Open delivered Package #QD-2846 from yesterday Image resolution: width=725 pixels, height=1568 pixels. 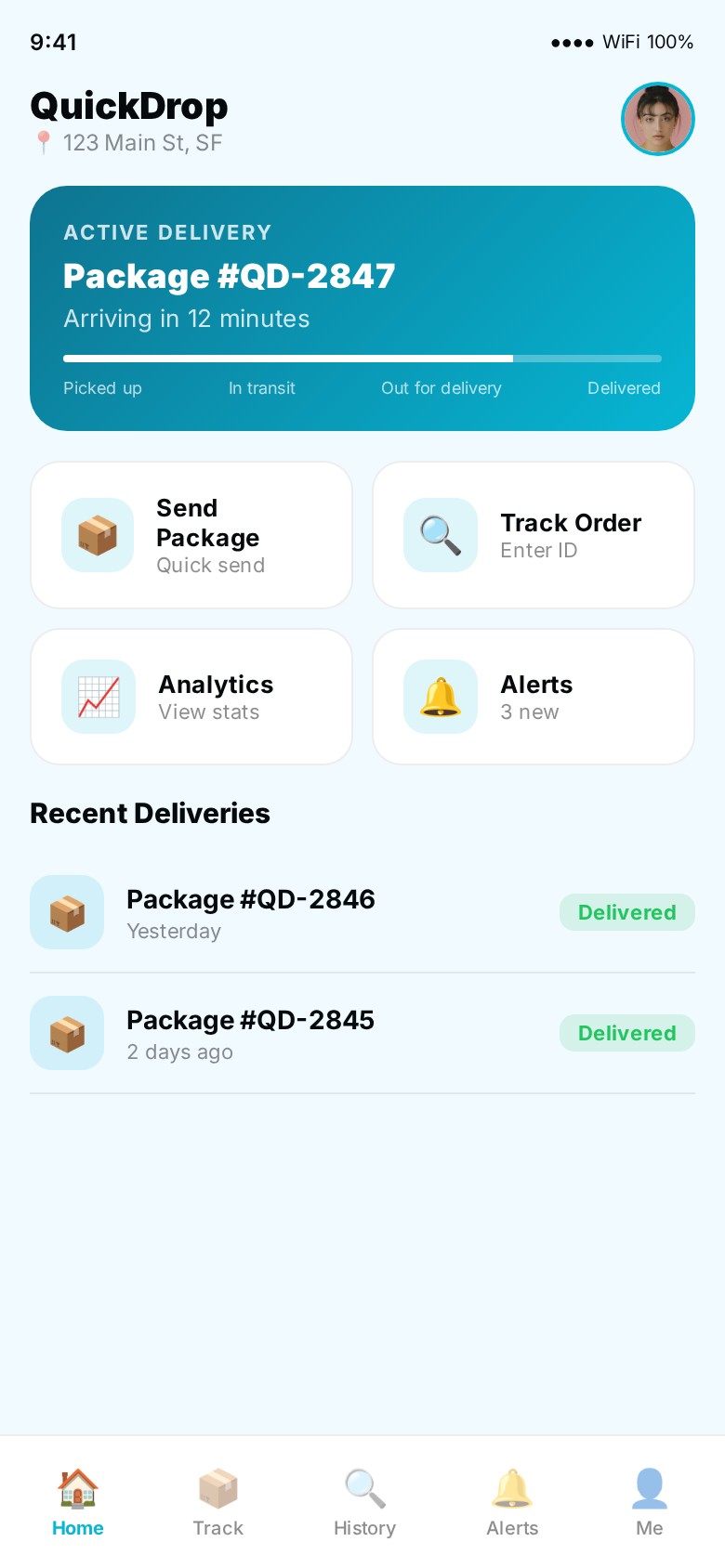[362, 913]
